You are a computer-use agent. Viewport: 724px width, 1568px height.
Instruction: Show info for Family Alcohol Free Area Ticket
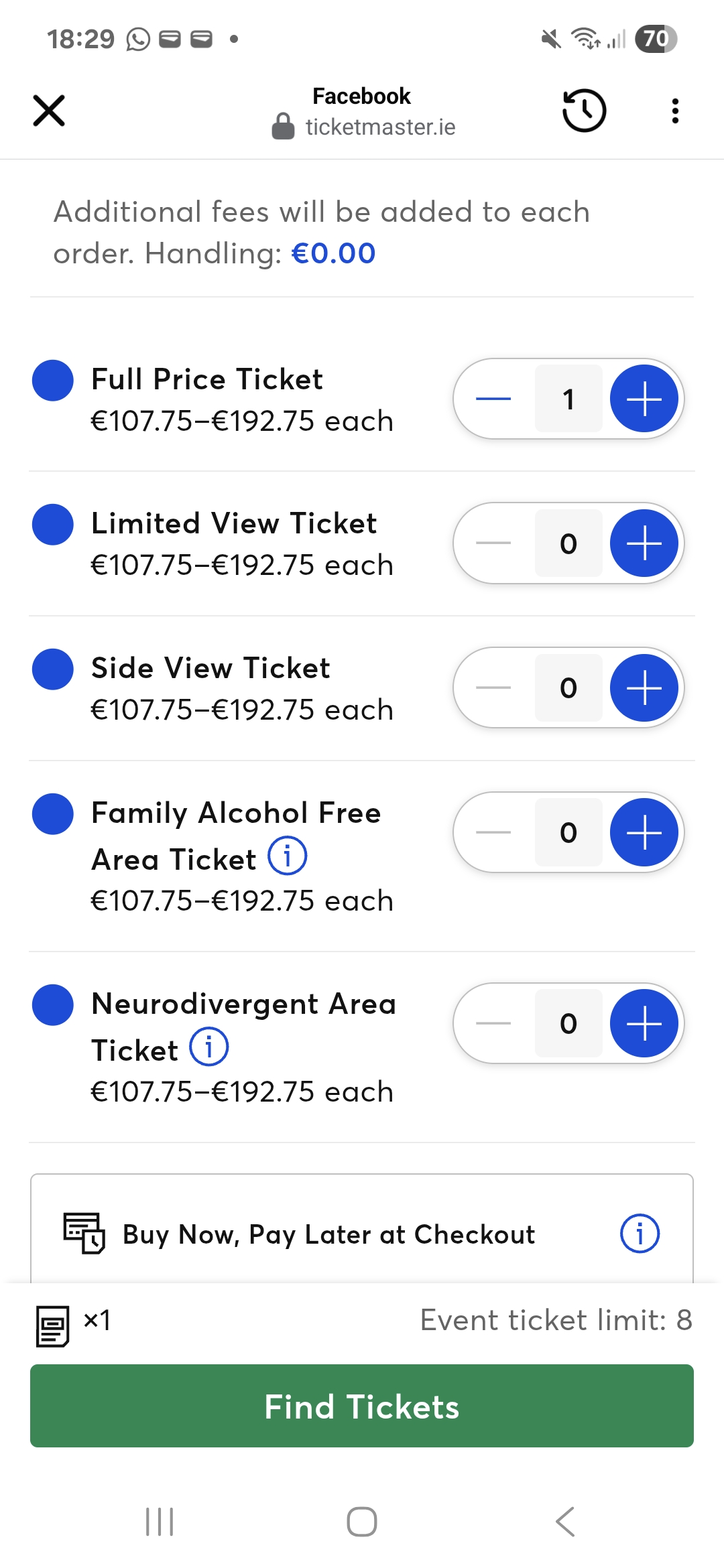point(288,856)
